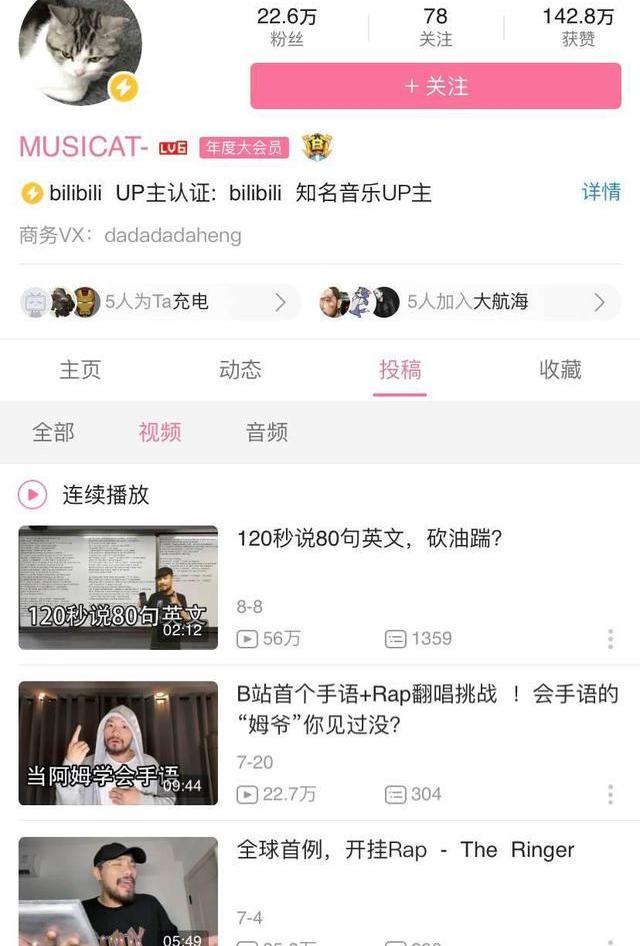Viewport: 640px width, 946px height.
Task: Filter uploads by 音频
Action: click(267, 432)
